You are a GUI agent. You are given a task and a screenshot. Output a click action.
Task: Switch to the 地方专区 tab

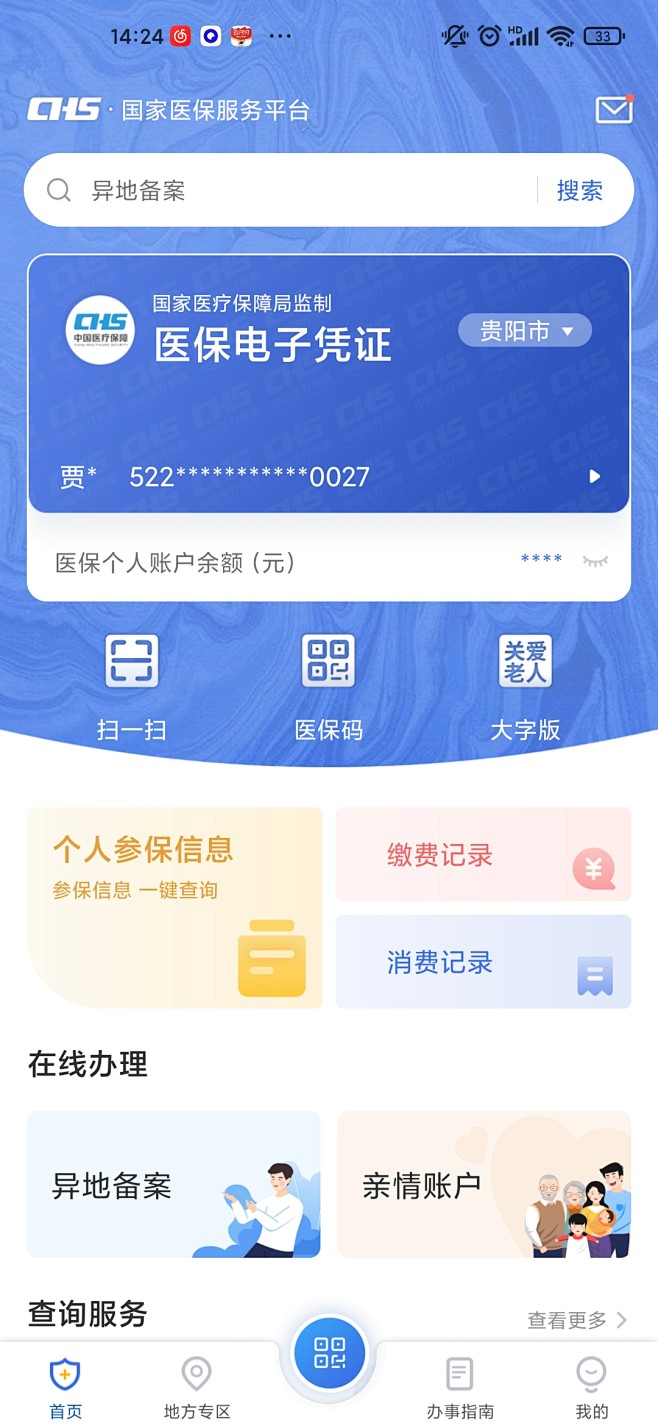[197, 1388]
